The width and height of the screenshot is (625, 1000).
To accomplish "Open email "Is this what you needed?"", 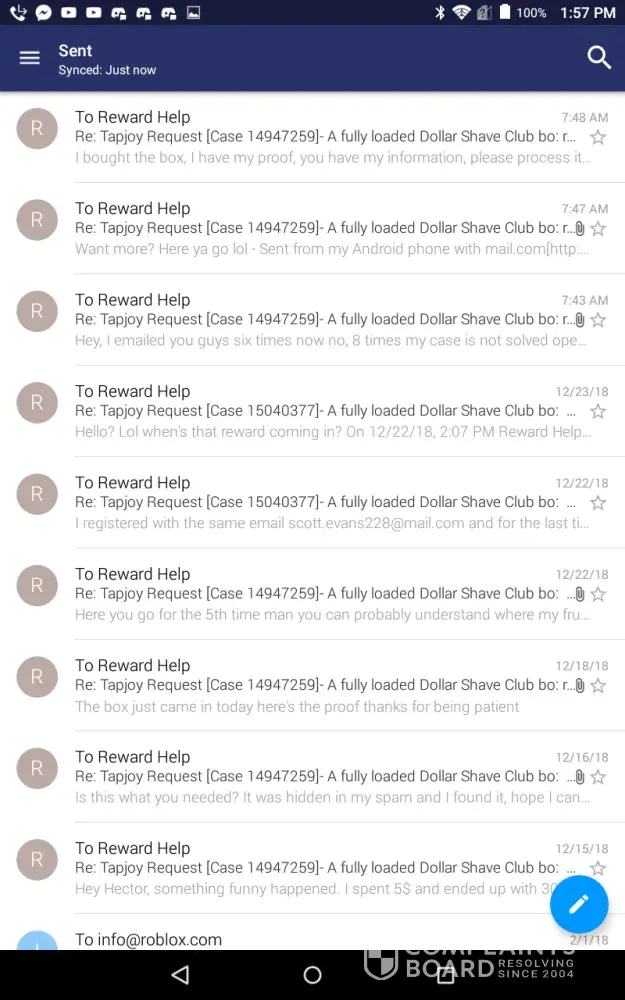I will click(320, 777).
